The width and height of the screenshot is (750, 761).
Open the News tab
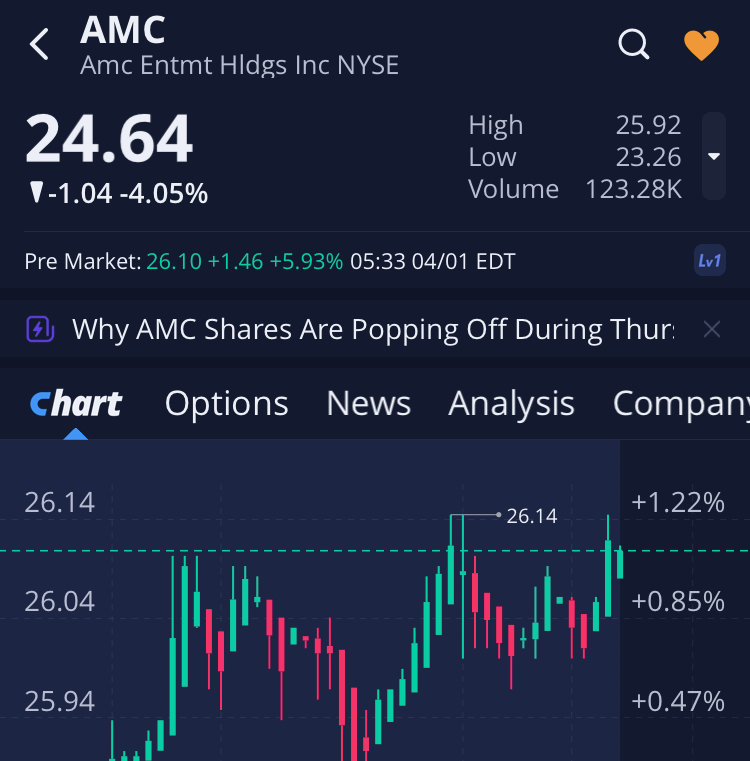click(368, 403)
